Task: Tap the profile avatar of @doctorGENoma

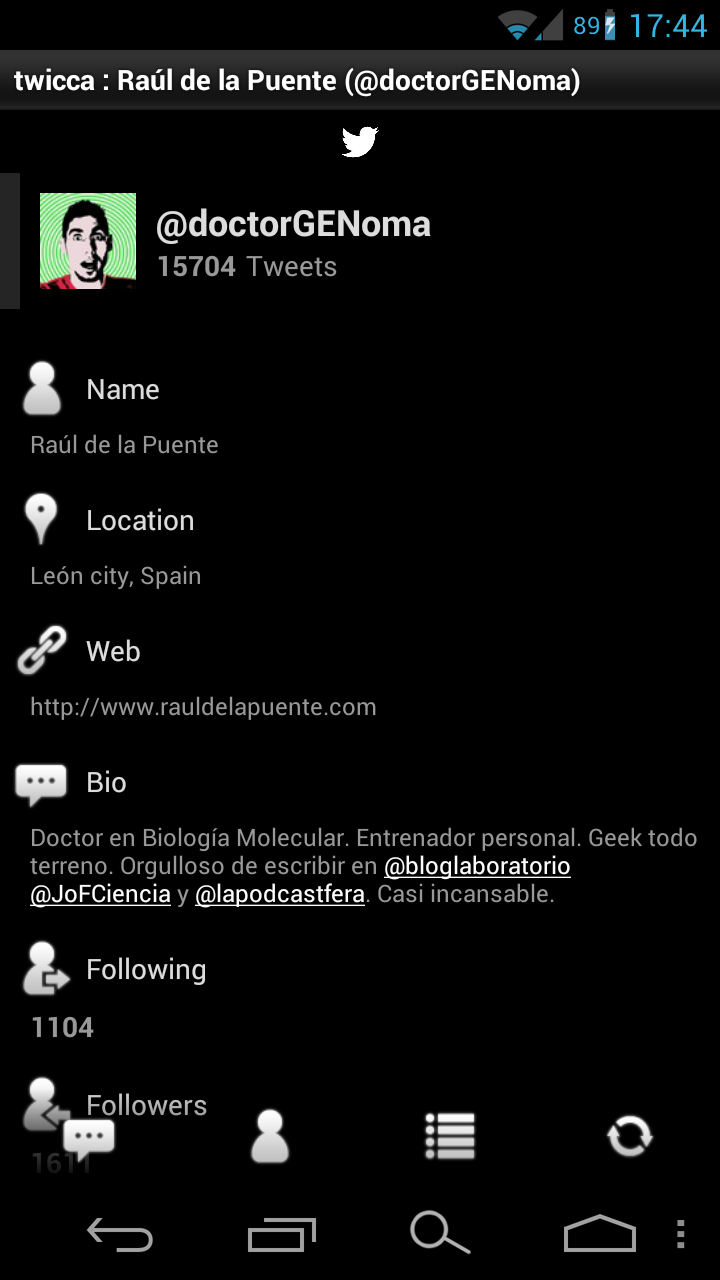Action: [88, 241]
